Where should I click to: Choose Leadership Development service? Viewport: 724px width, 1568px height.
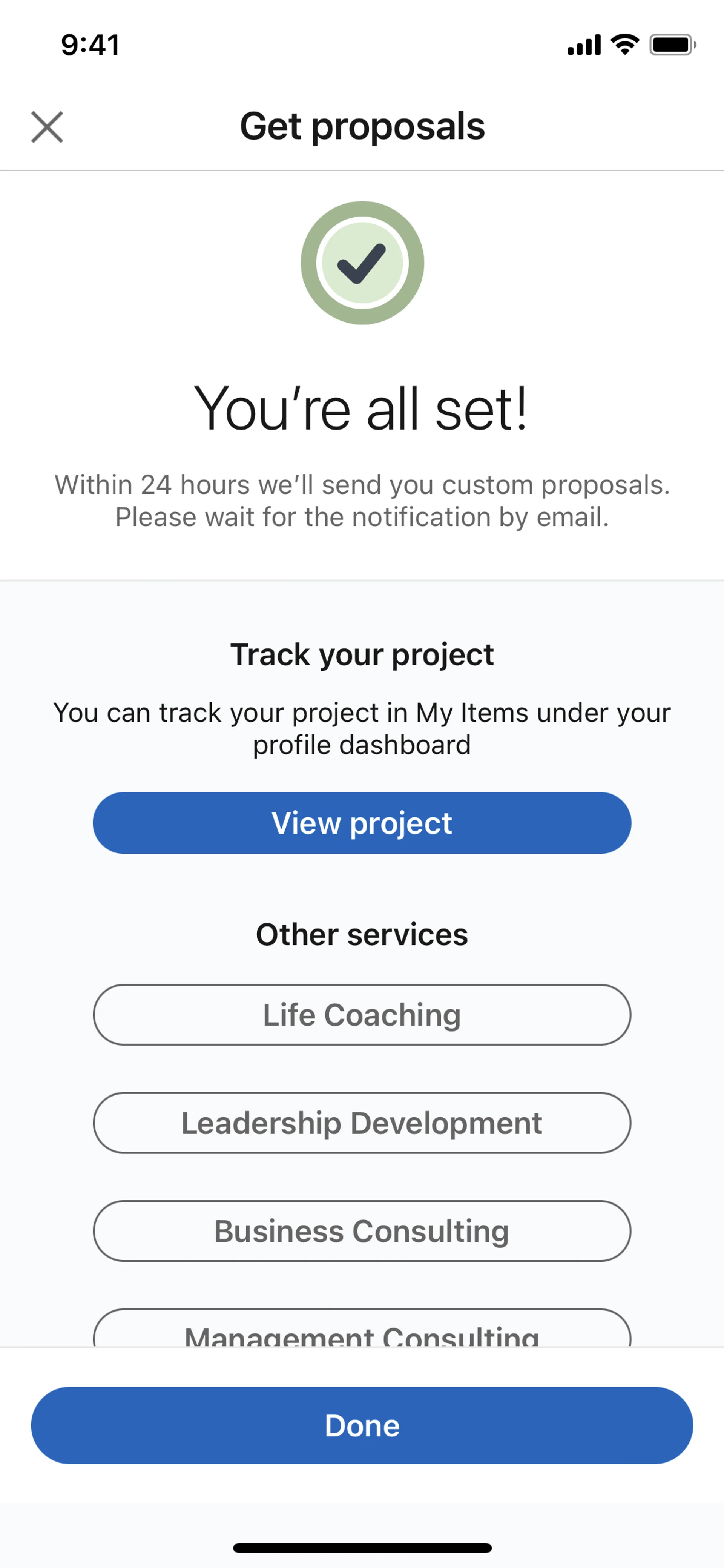click(361, 1123)
